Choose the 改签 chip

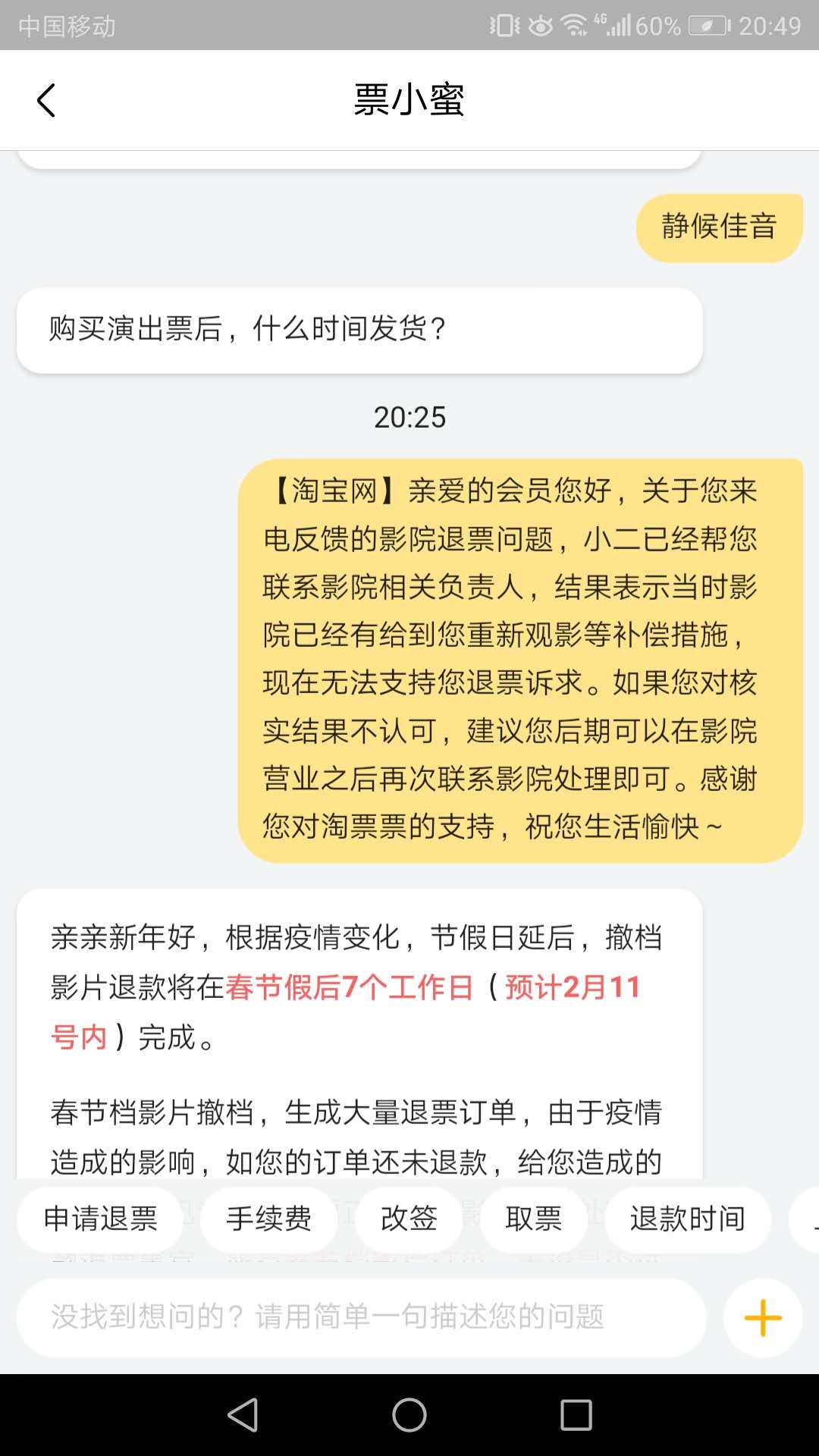[x=409, y=1219]
